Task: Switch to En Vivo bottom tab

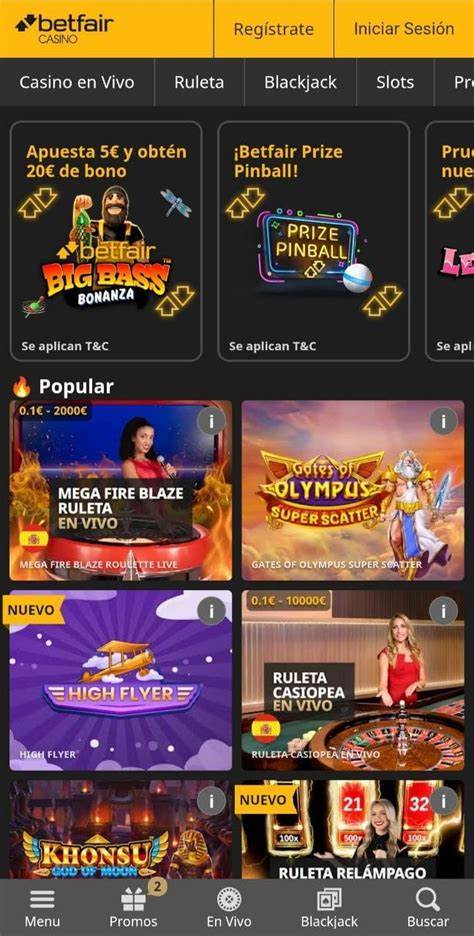Action: tap(229, 908)
